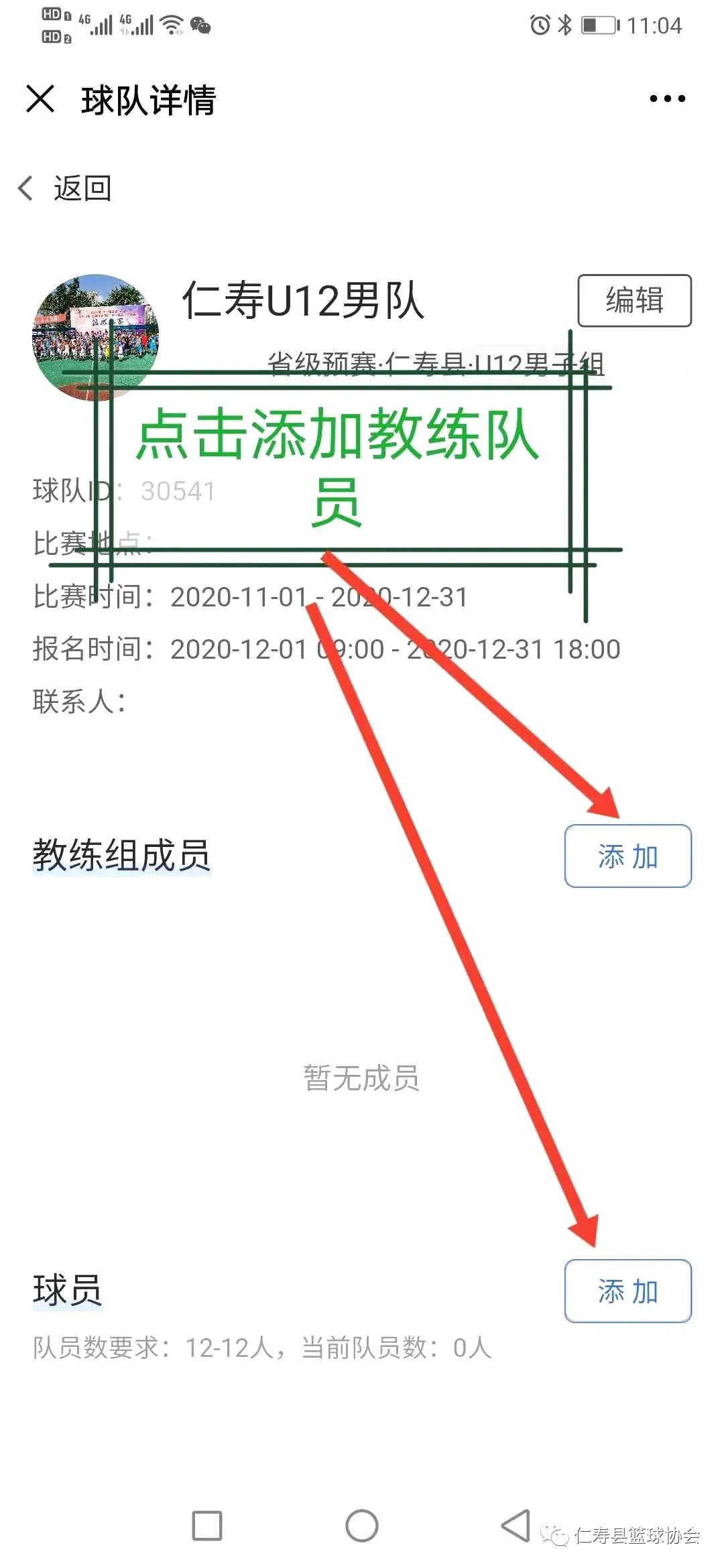This screenshot has width=724, height=1568.
Task: Open the 仁寿U12男队 team avatar
Action: pos(96,336)
